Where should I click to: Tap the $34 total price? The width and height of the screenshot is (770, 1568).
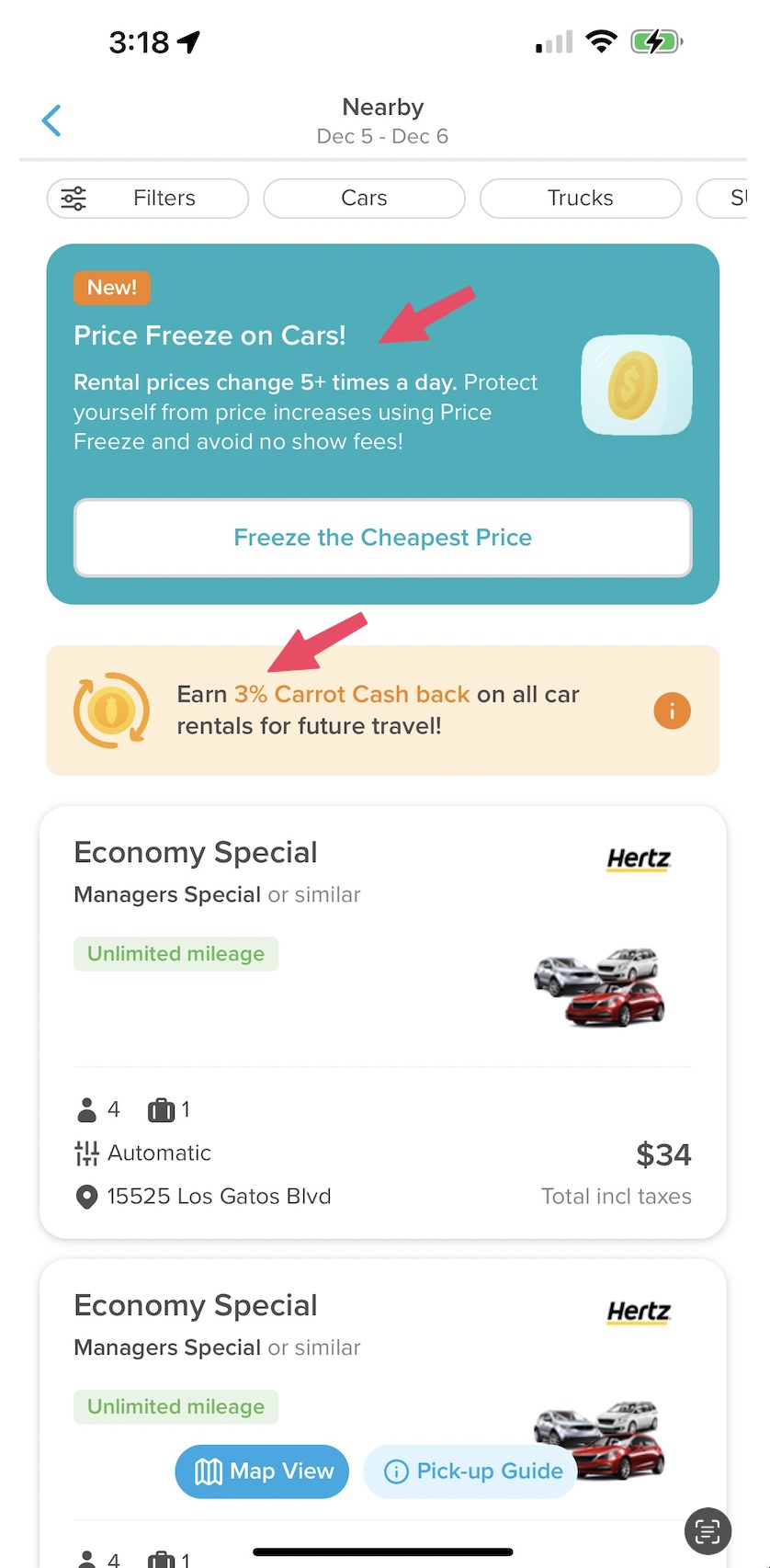click(663, 1153)
